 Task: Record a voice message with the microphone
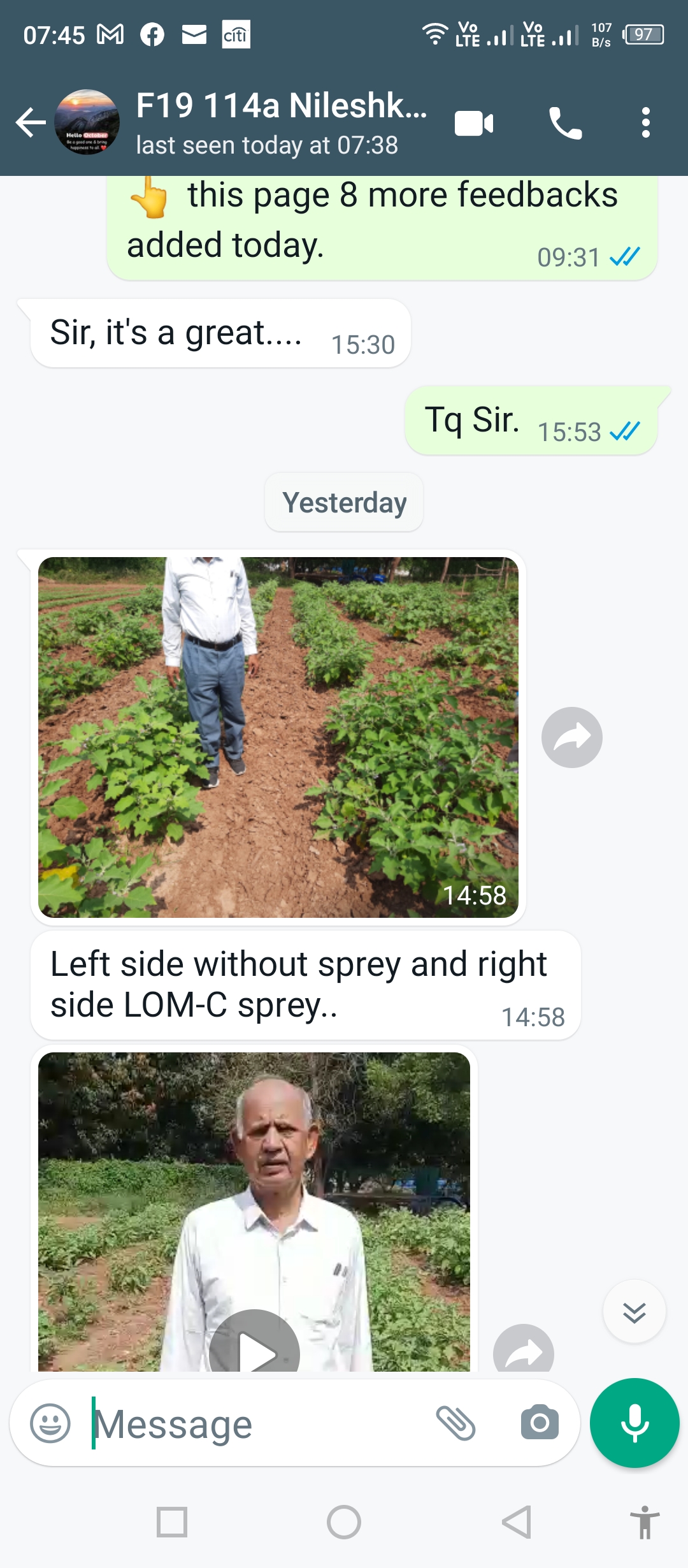point(634,1423)
